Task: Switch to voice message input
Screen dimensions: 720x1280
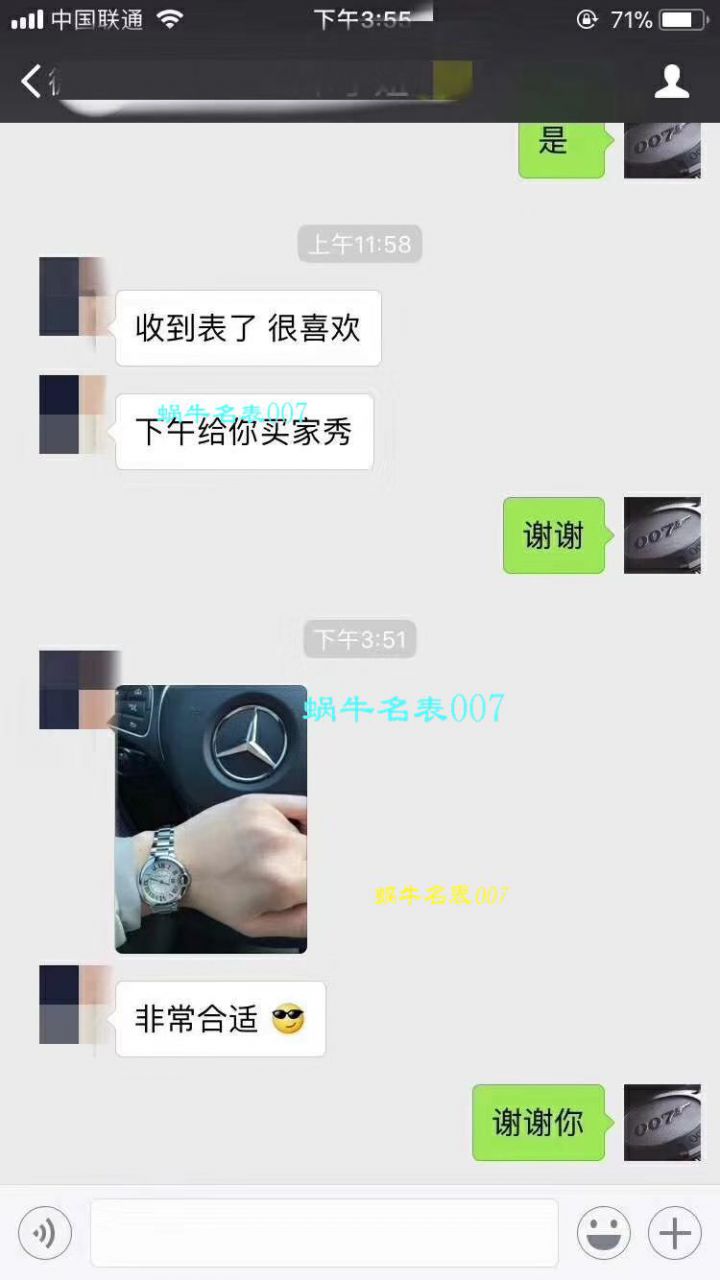Action: point(45,1233)
